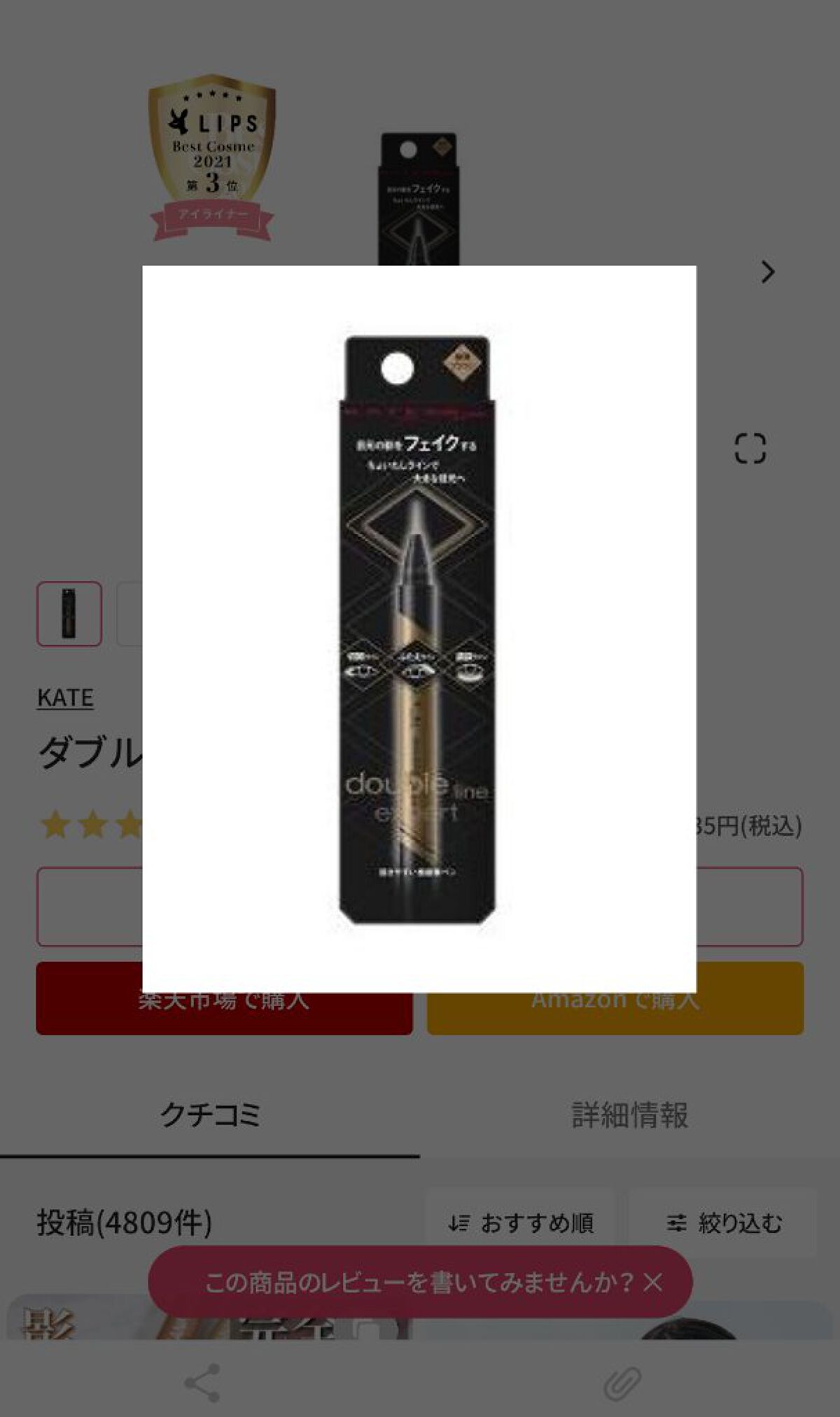Open the おすすめ順 sort options
The width and height of the screenshot is (840, 1417).
coord(520,1223)
